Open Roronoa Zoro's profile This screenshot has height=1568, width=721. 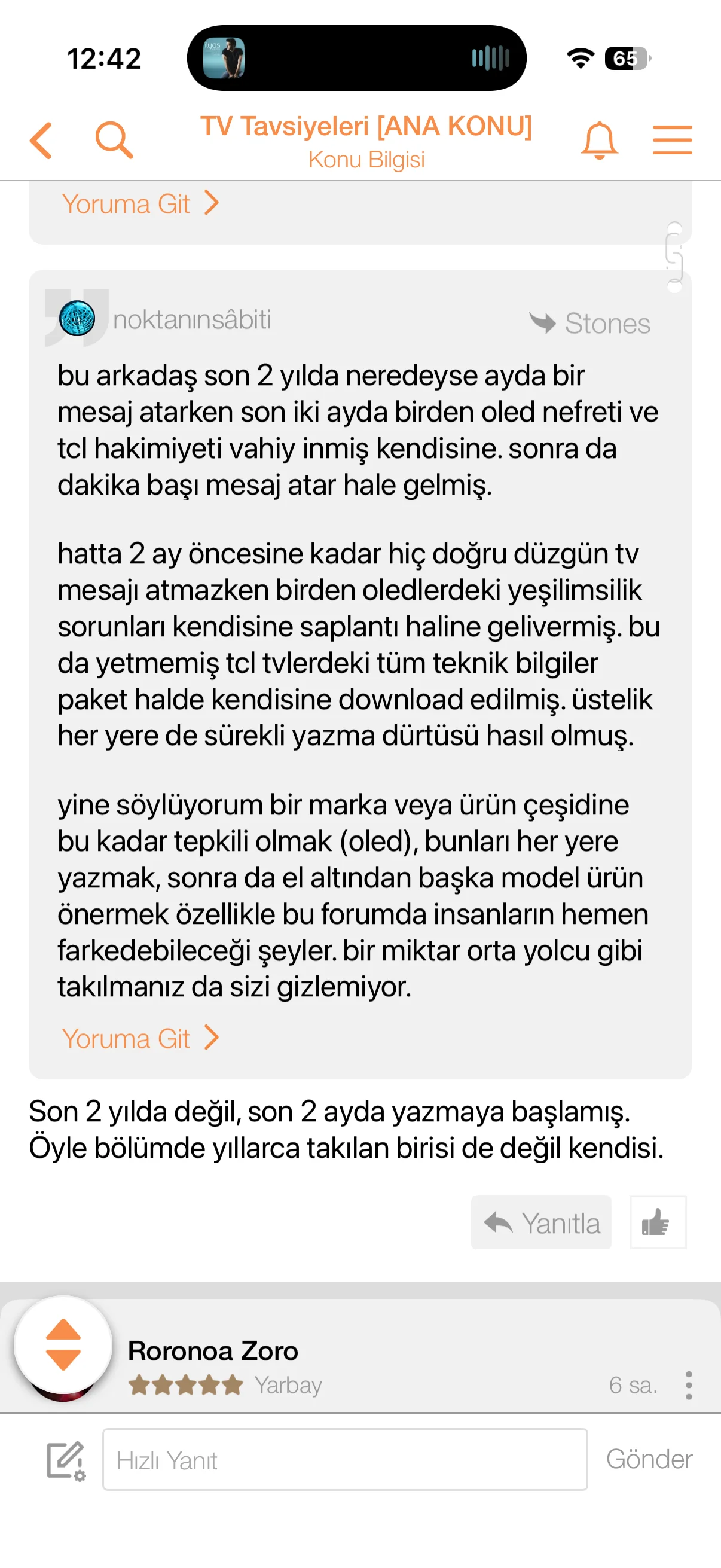pos(213,1351)
